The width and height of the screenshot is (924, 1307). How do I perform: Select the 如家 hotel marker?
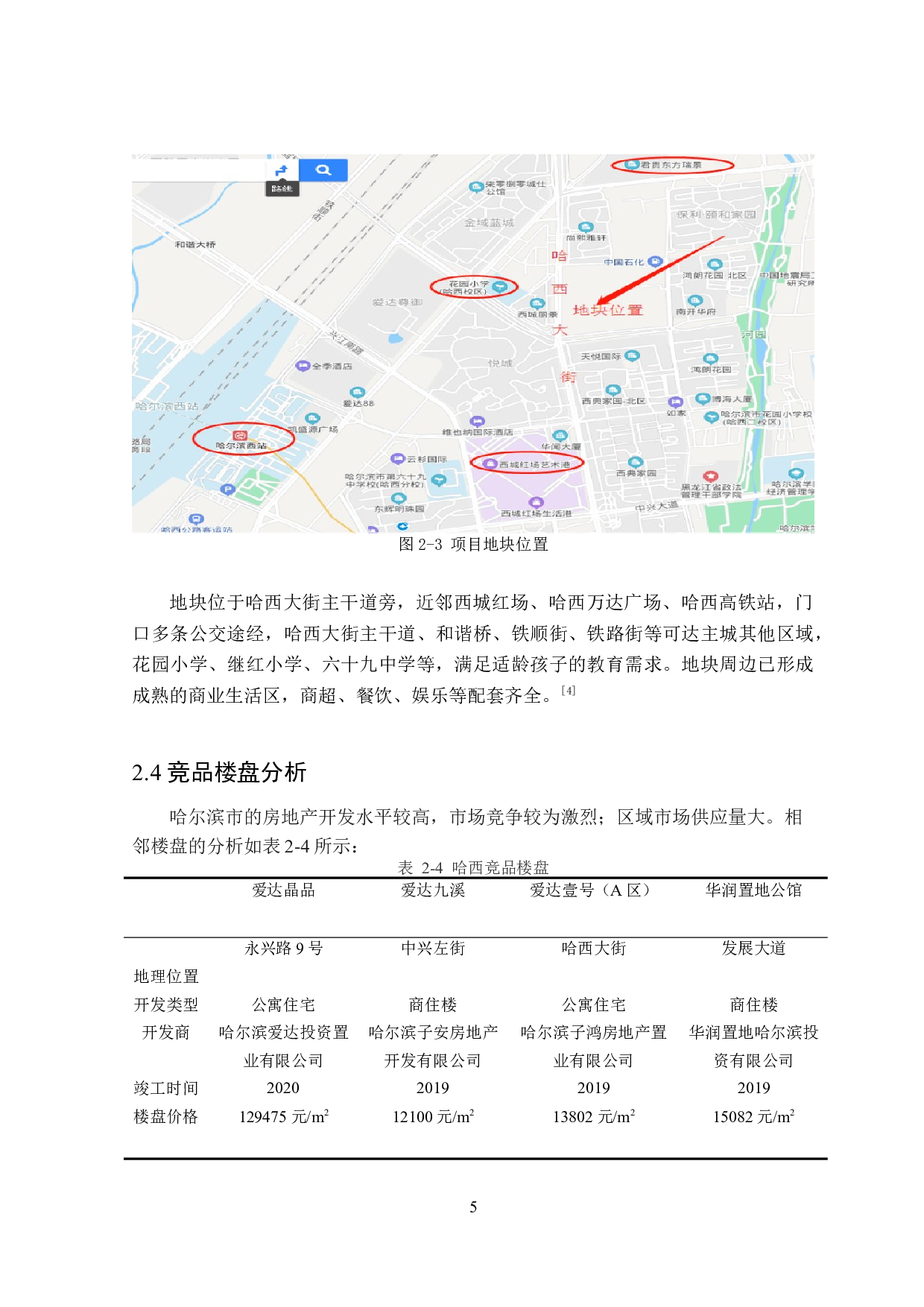coord(676,402)
